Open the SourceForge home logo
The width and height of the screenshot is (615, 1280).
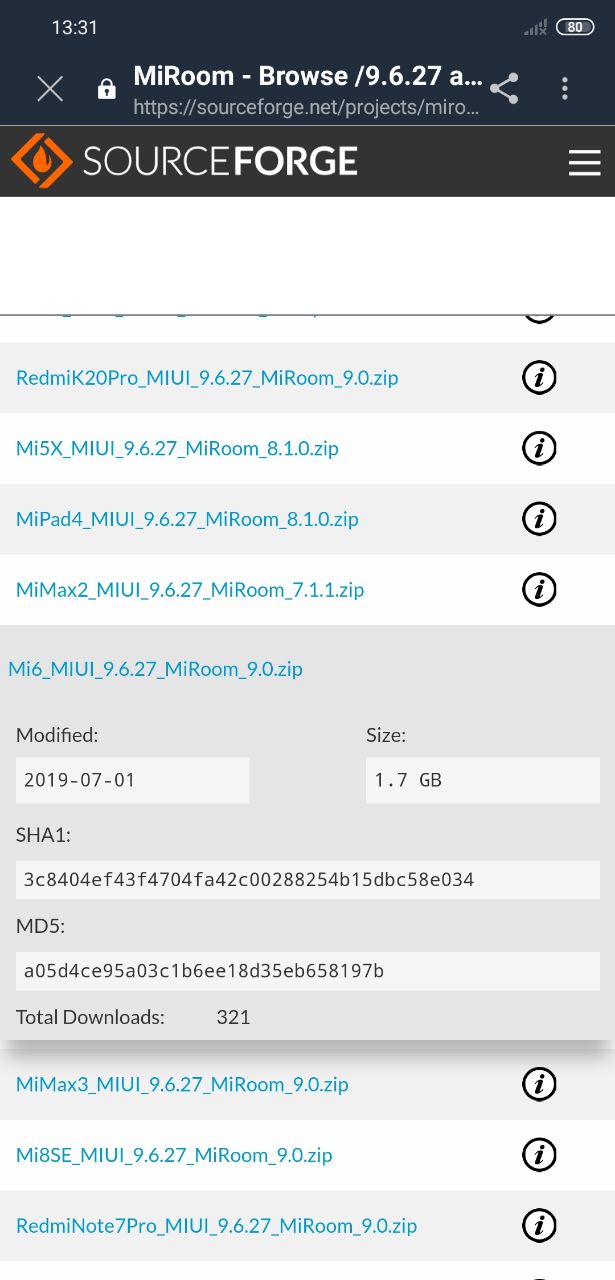click(x=184, y=161)
